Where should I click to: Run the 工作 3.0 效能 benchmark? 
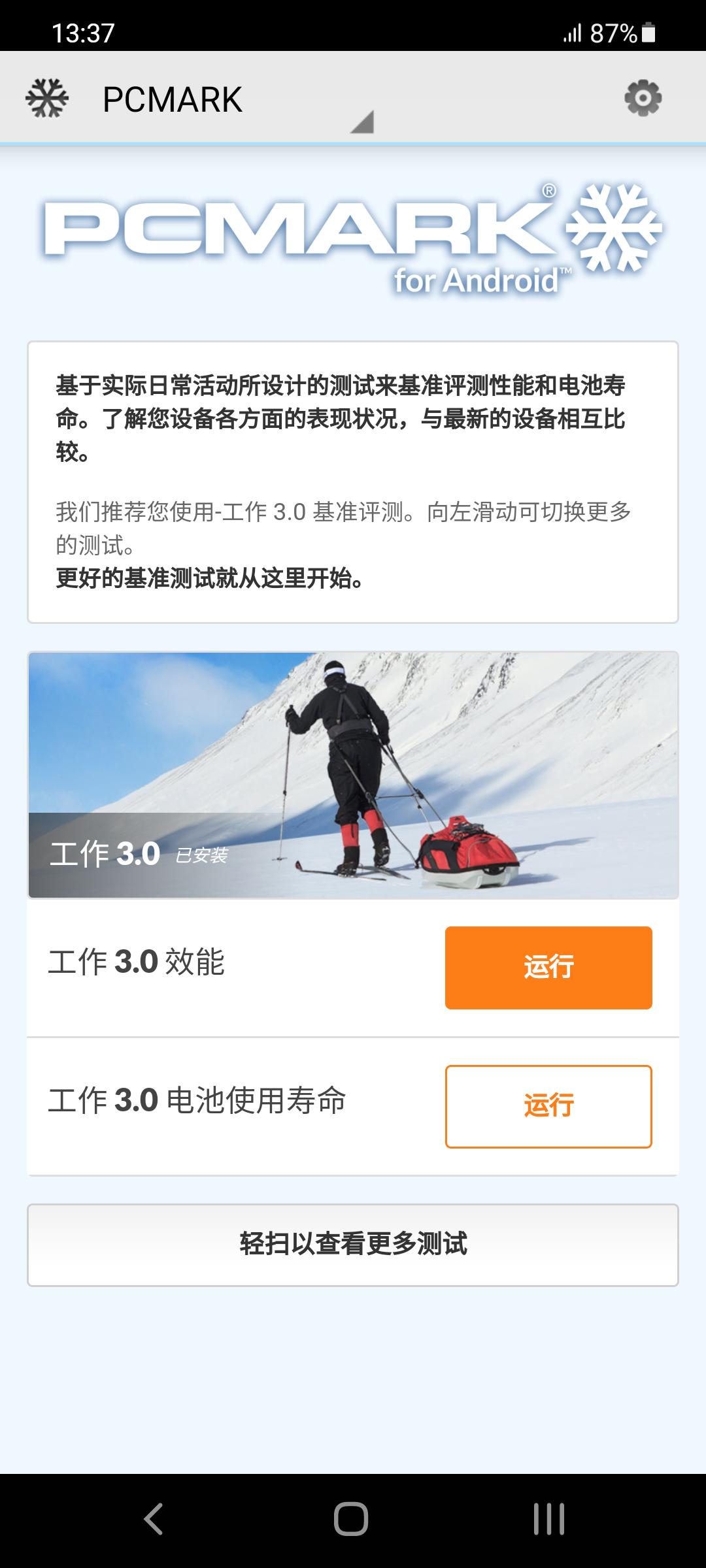[548, 968]
